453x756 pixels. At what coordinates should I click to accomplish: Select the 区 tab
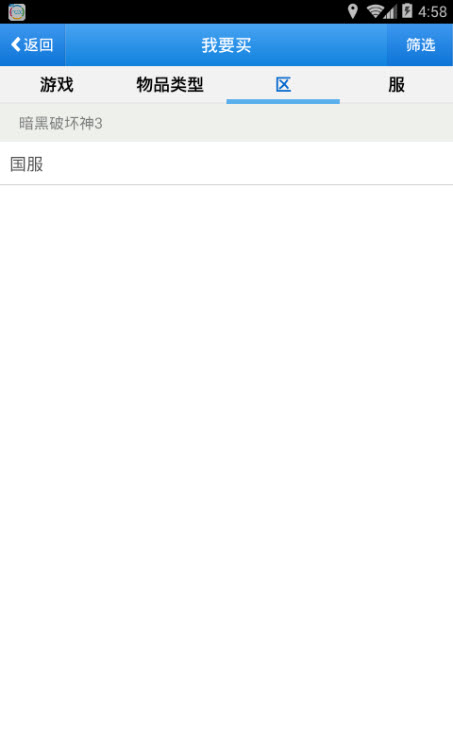(283, 85)
